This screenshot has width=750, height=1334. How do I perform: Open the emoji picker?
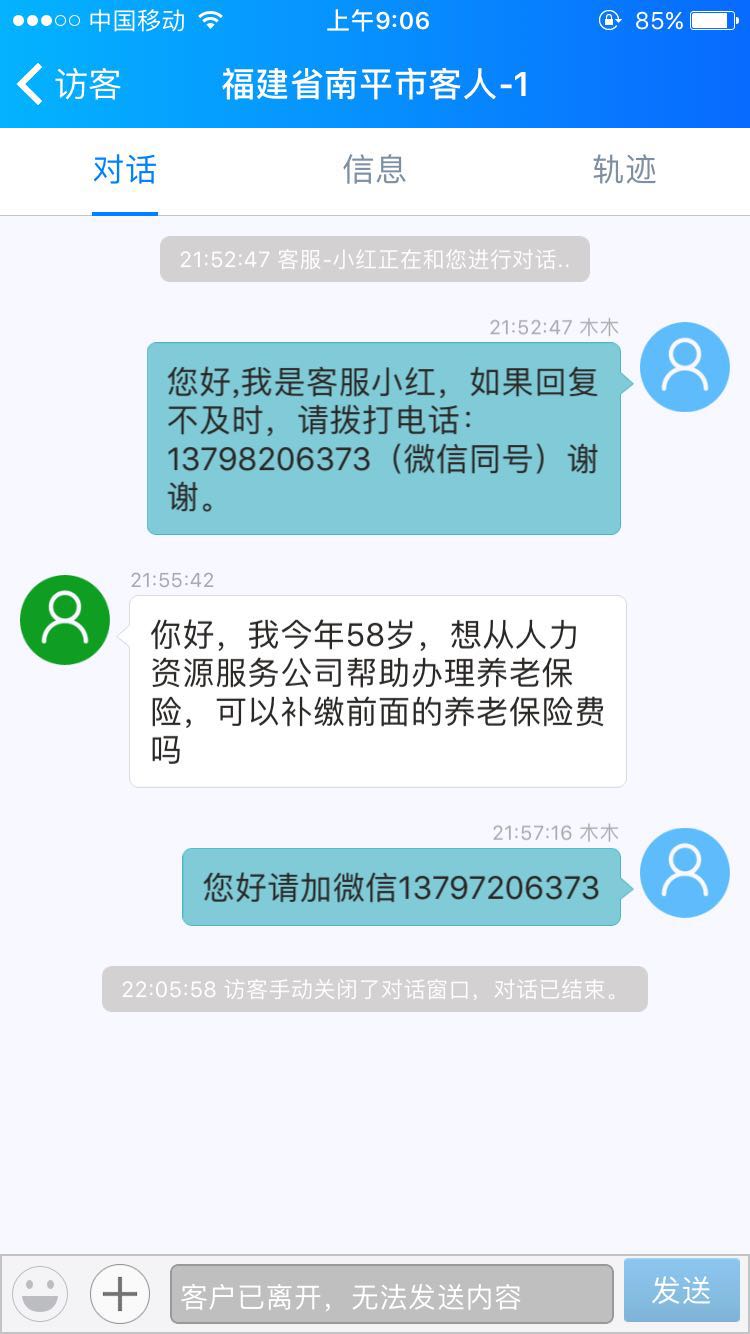(x=40, y=1294)
